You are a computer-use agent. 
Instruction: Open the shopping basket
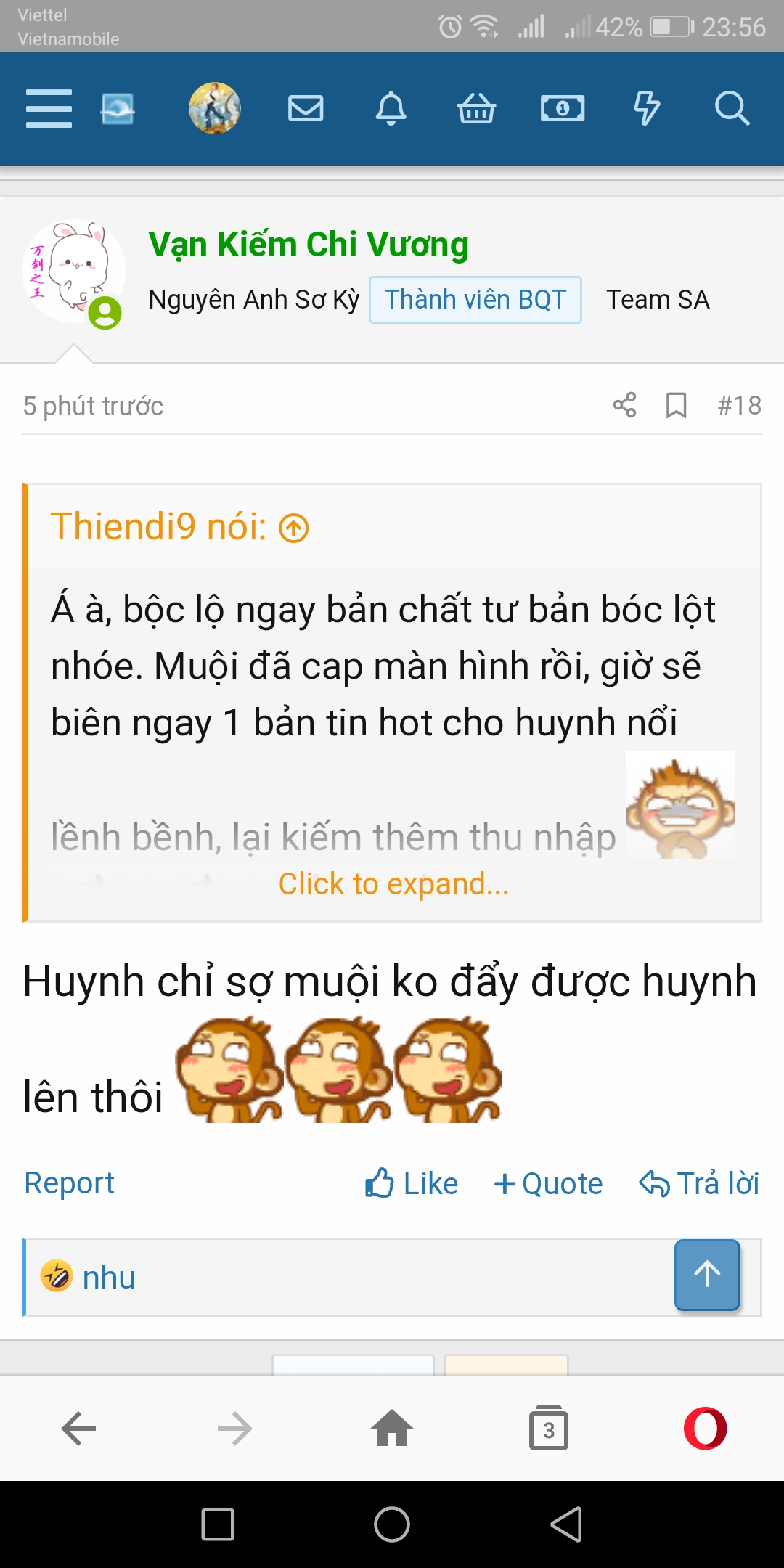pos(476,109)
